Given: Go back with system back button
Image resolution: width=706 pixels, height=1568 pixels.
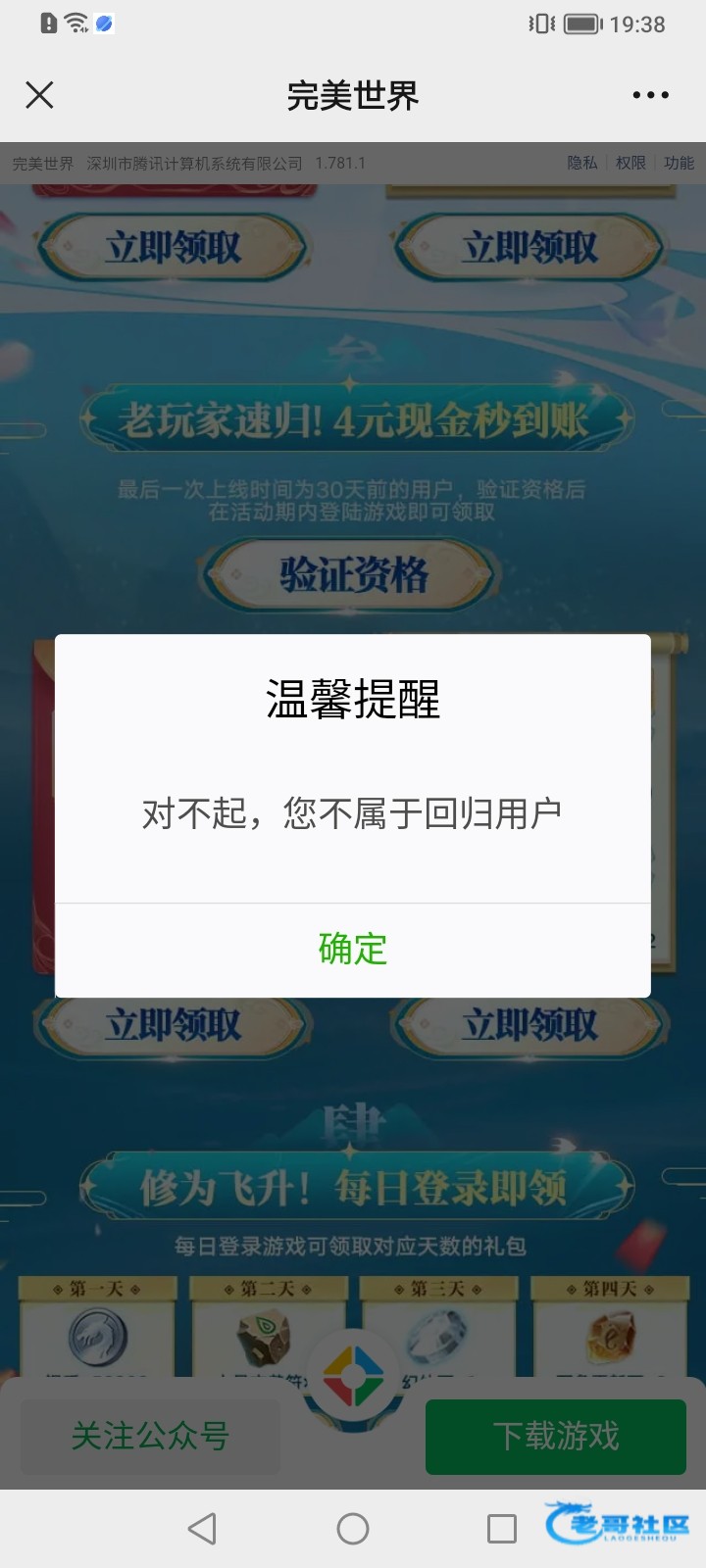Looking at the screenshot, I should point(202,1528).
